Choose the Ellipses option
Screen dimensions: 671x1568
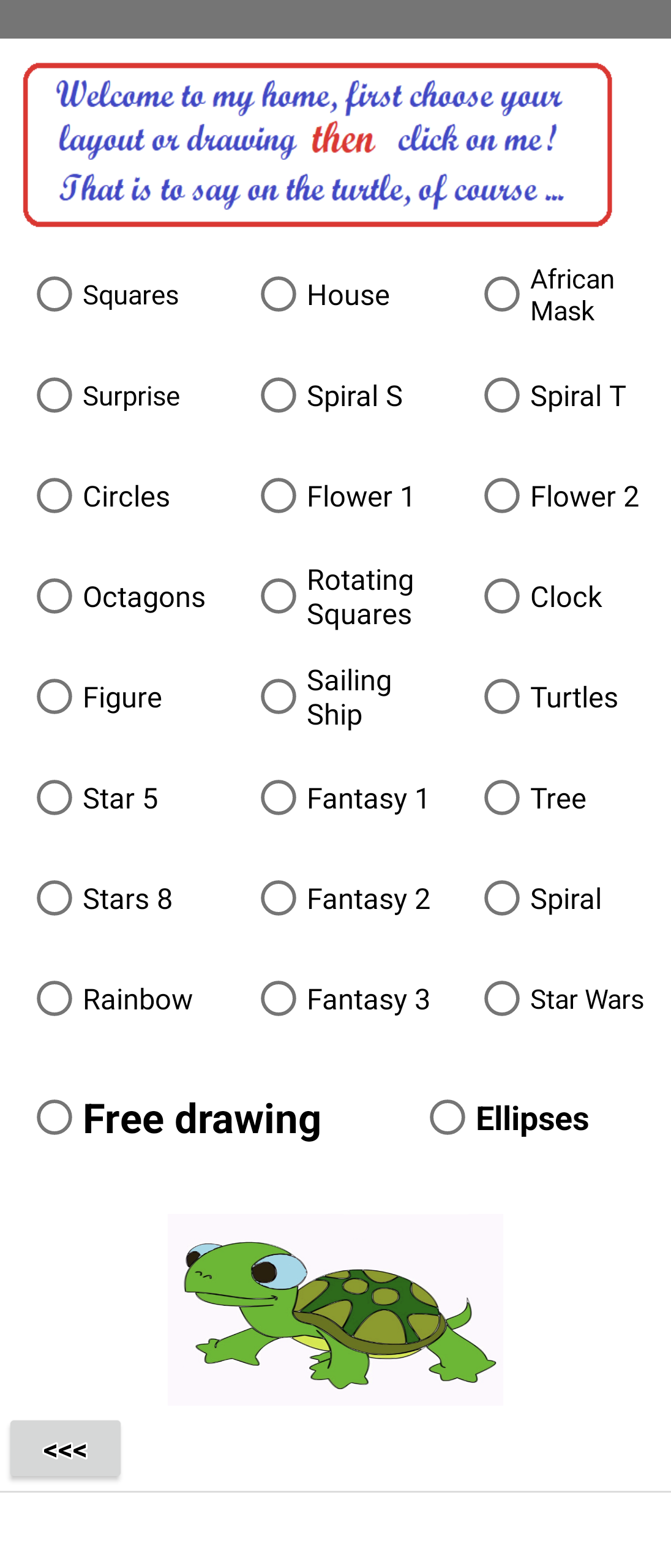[x=448, y=1117]
